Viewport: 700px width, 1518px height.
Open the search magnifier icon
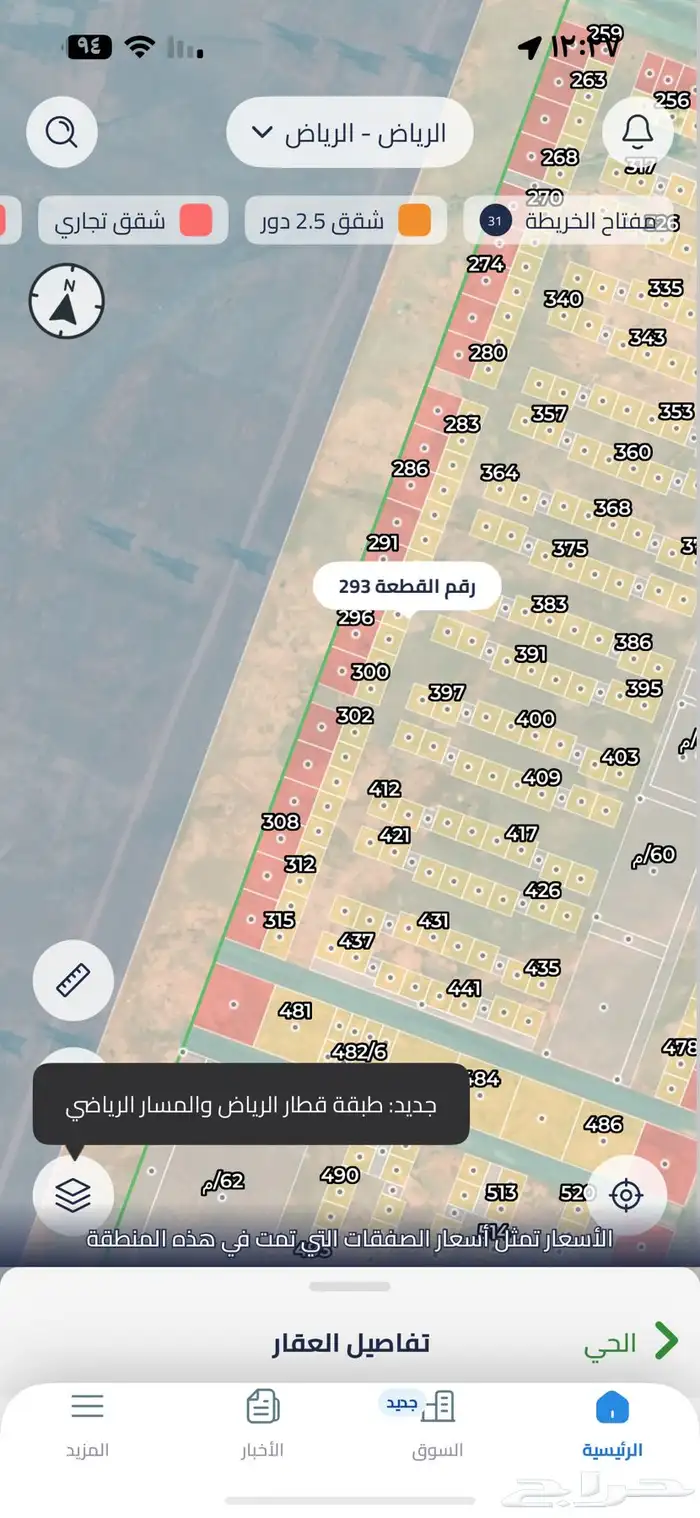(62, 131)
